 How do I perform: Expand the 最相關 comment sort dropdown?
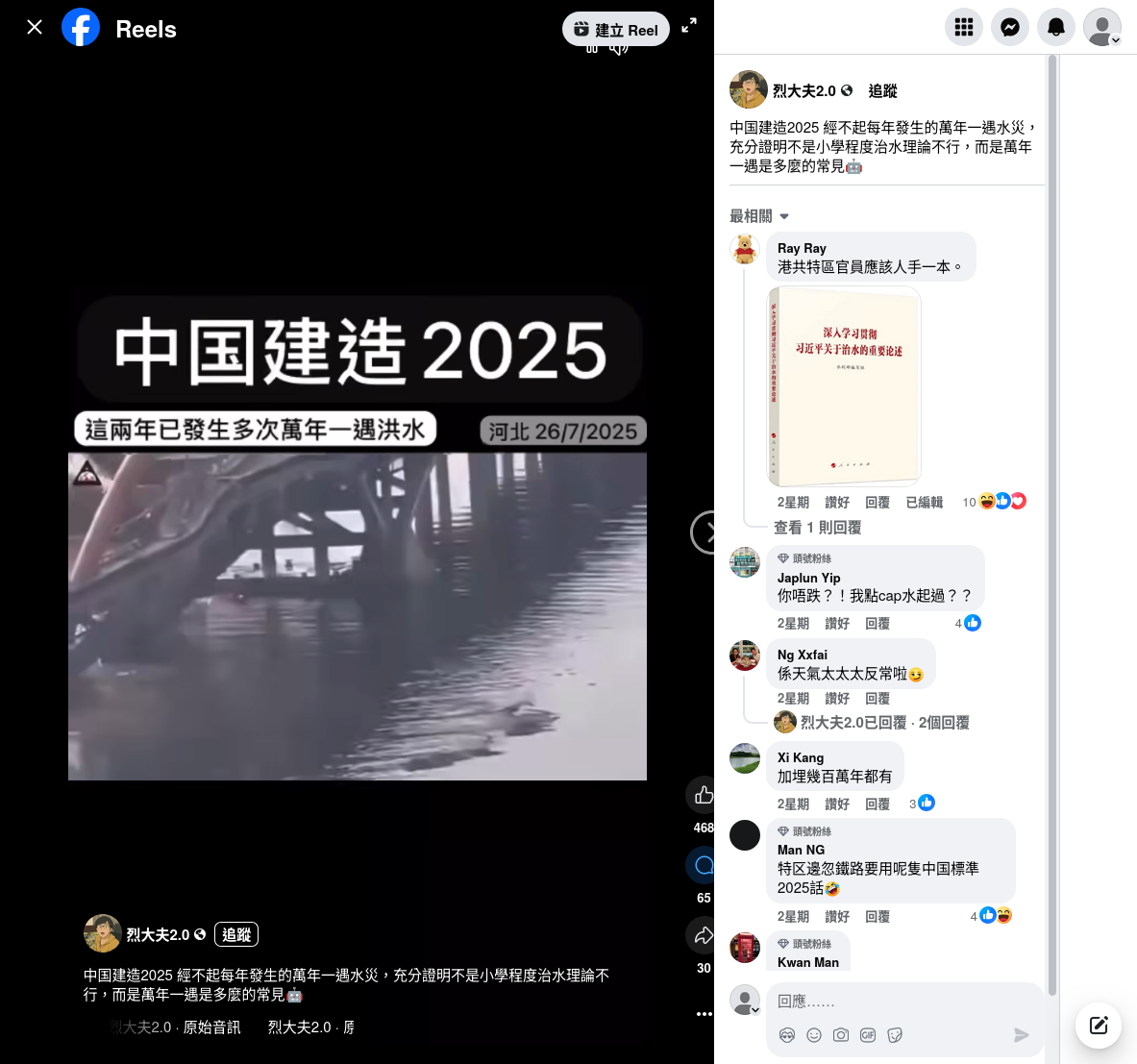point(759,216)
